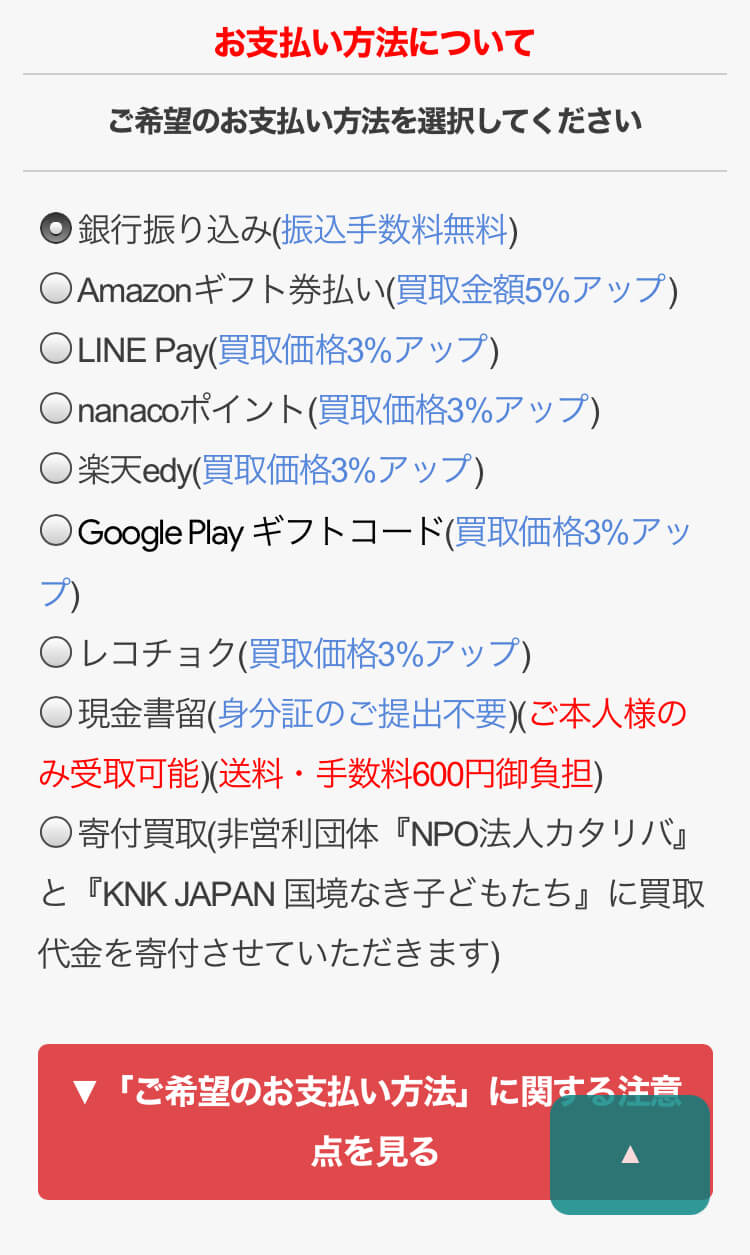Pick nanacoポイント as payment method
750x1255 pixels.
(55, 408)
